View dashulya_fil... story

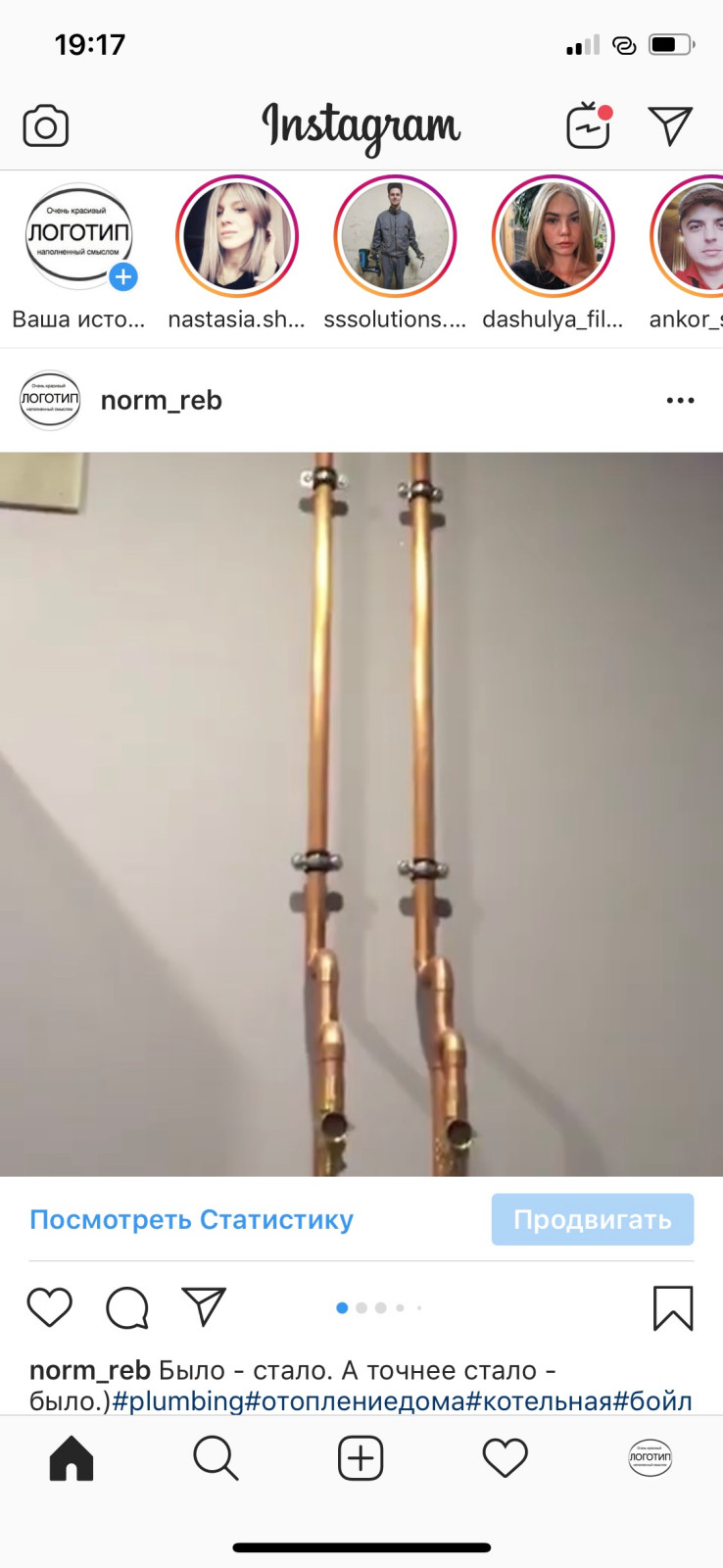click(554, 237)
